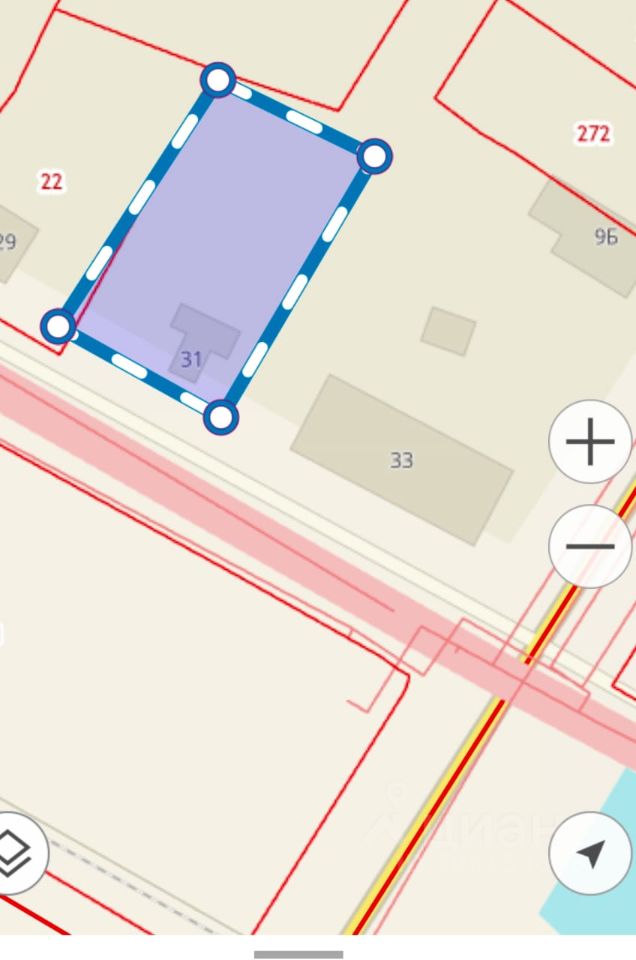Zoom in on the map

pyautogui.click(x=591, y=441)
